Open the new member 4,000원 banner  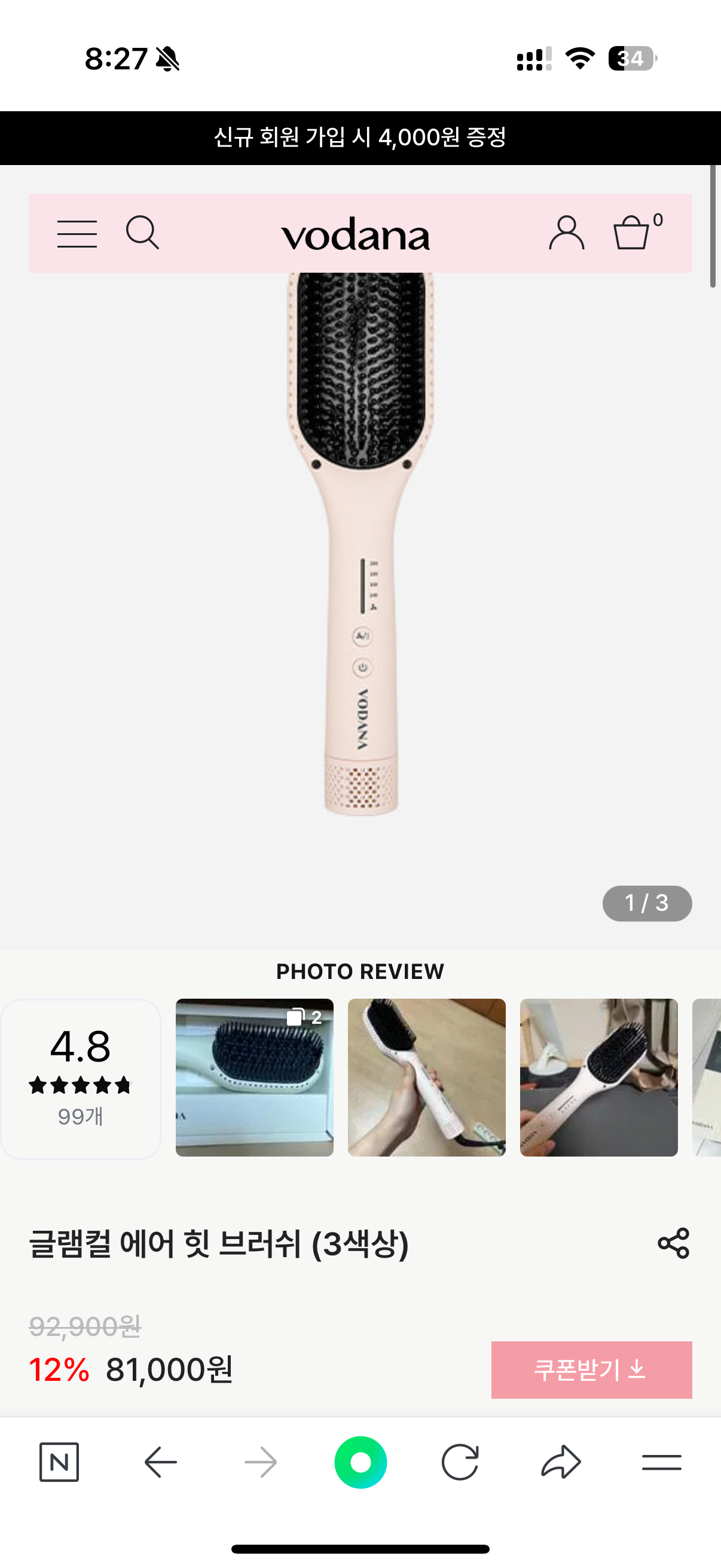360,138
